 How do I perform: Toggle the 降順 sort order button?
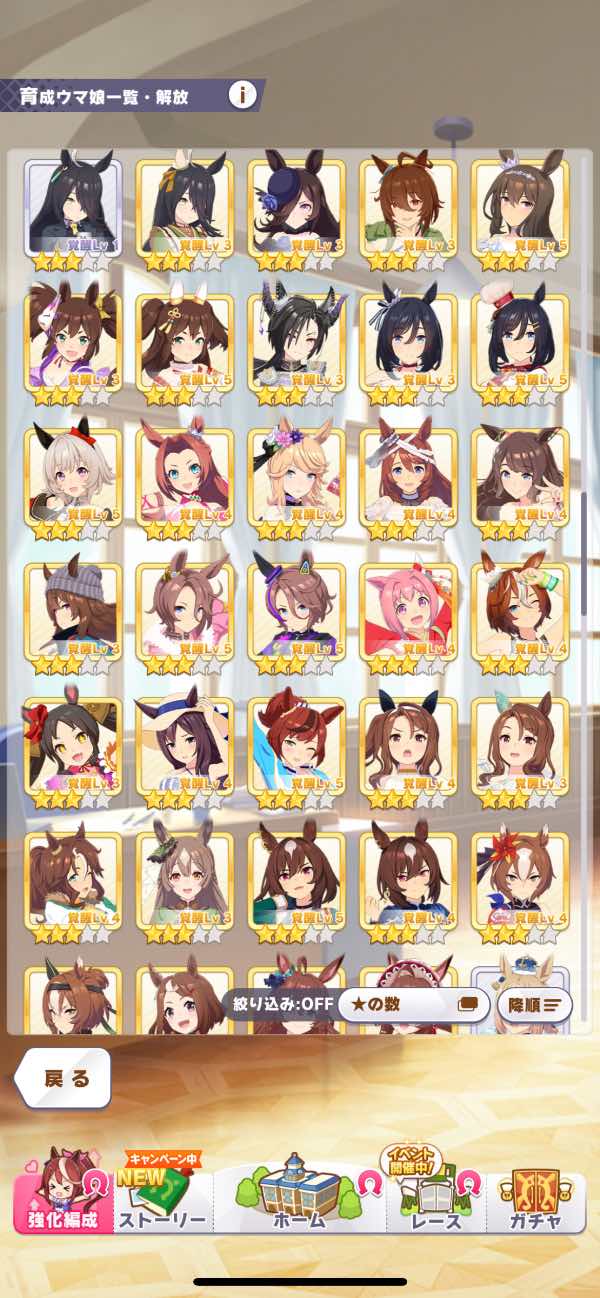tap(534, 1004)
